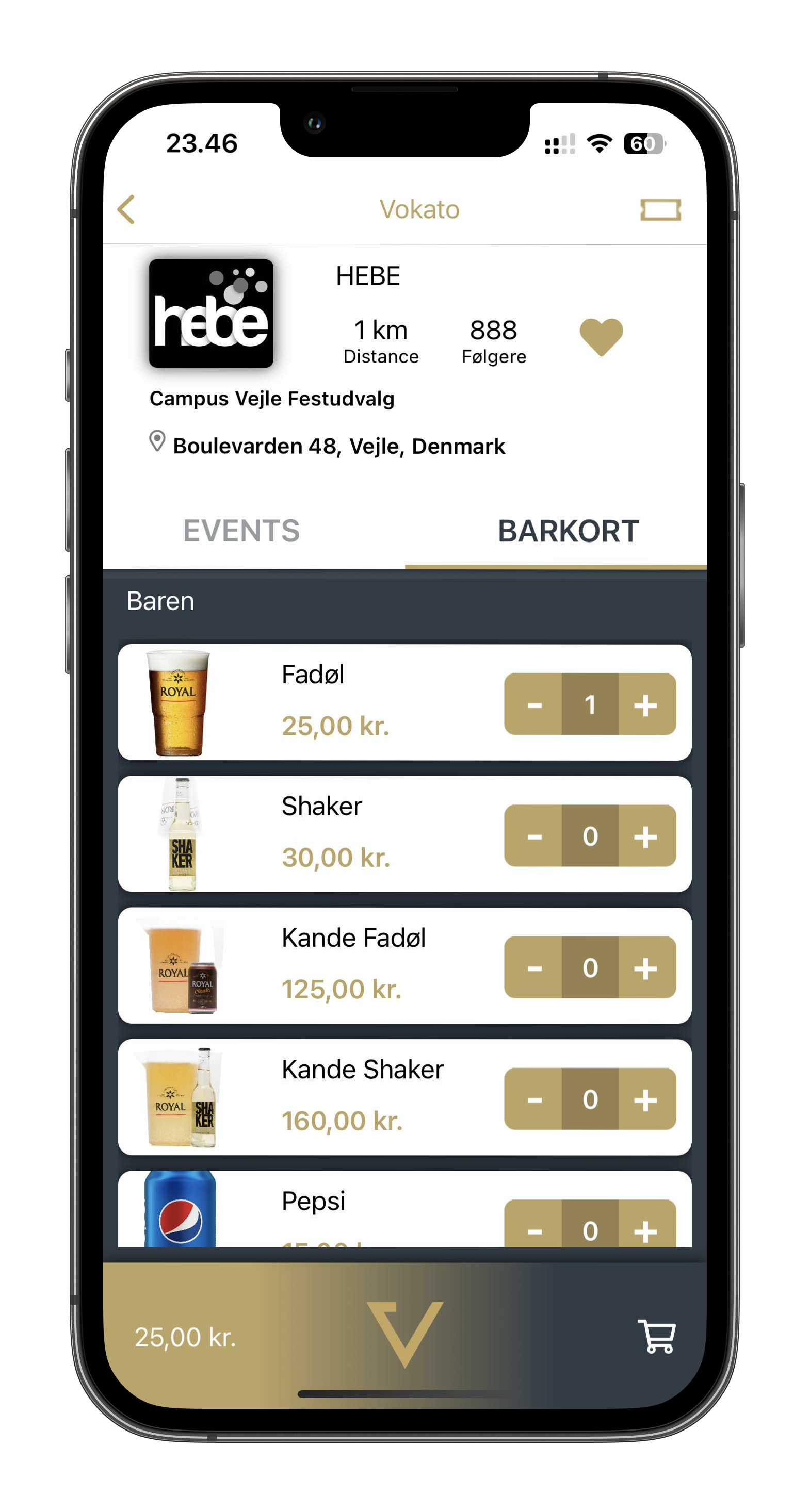Increase Kande Fadøl quantity
810x1512 pixels.
645,967
